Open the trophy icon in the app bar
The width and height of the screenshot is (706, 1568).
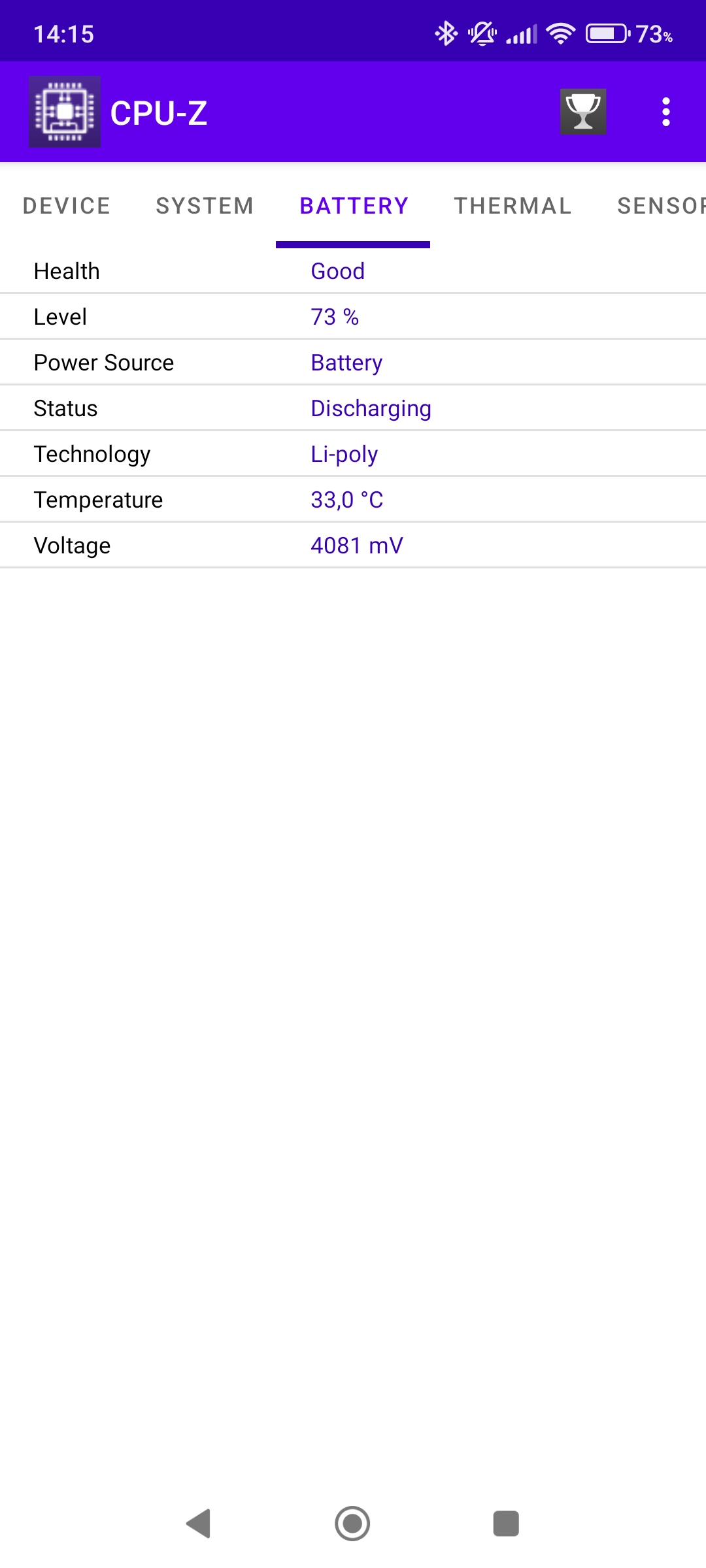583,112
